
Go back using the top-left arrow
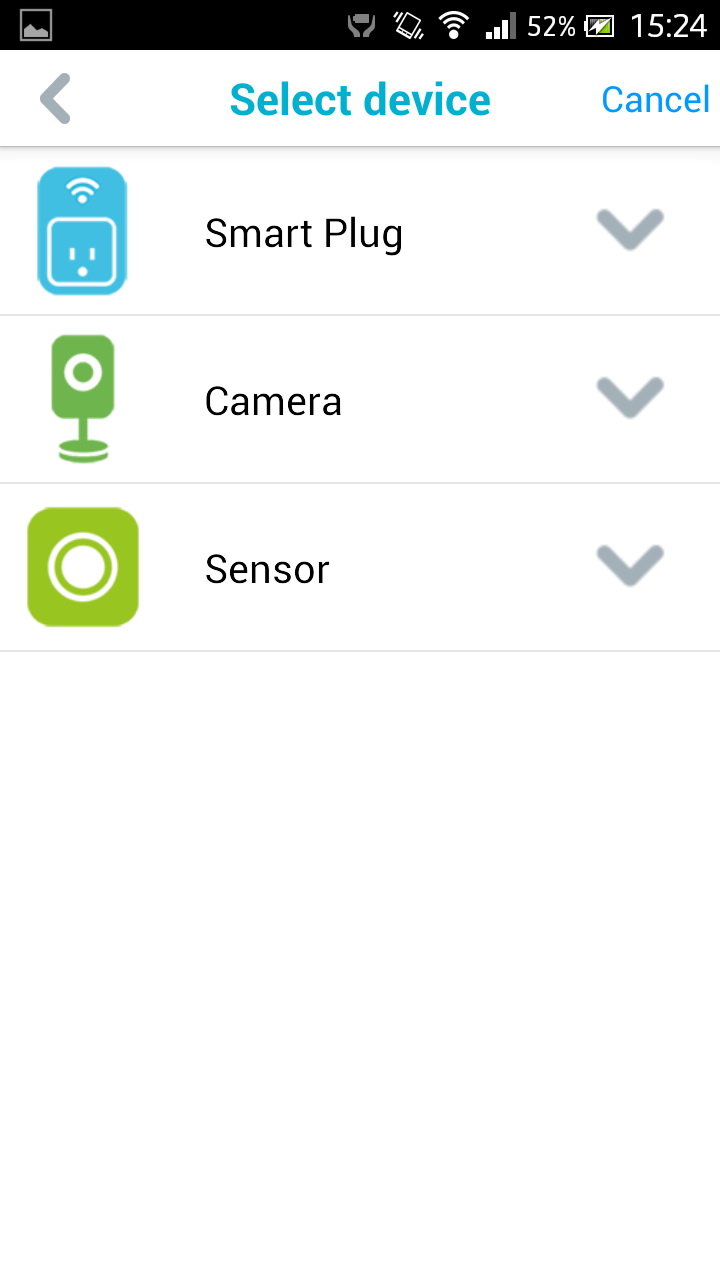pyautogui.click(x=55, y=99)
